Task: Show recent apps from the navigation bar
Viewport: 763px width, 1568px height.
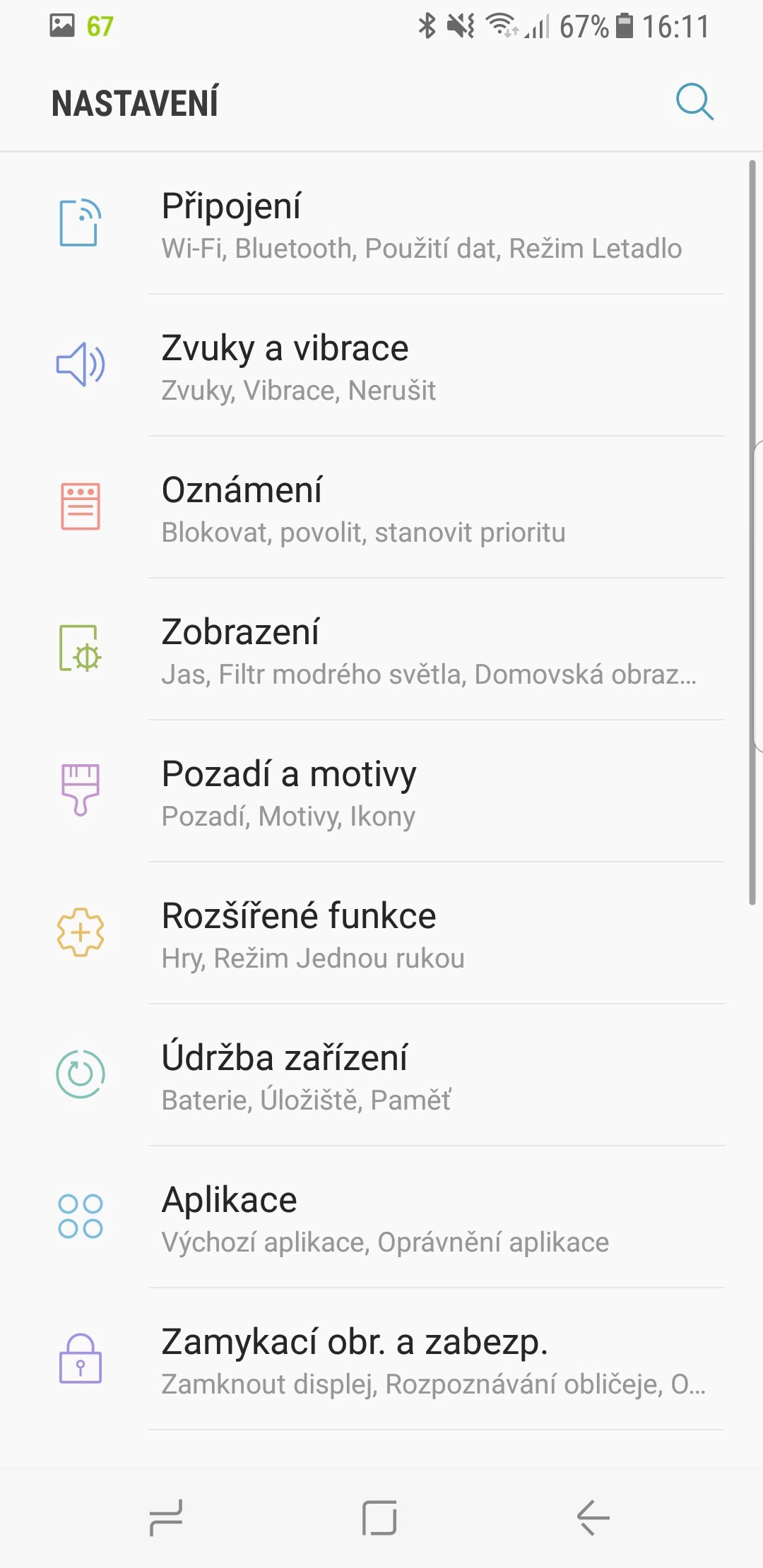Action: click(x=166, y=1517)
